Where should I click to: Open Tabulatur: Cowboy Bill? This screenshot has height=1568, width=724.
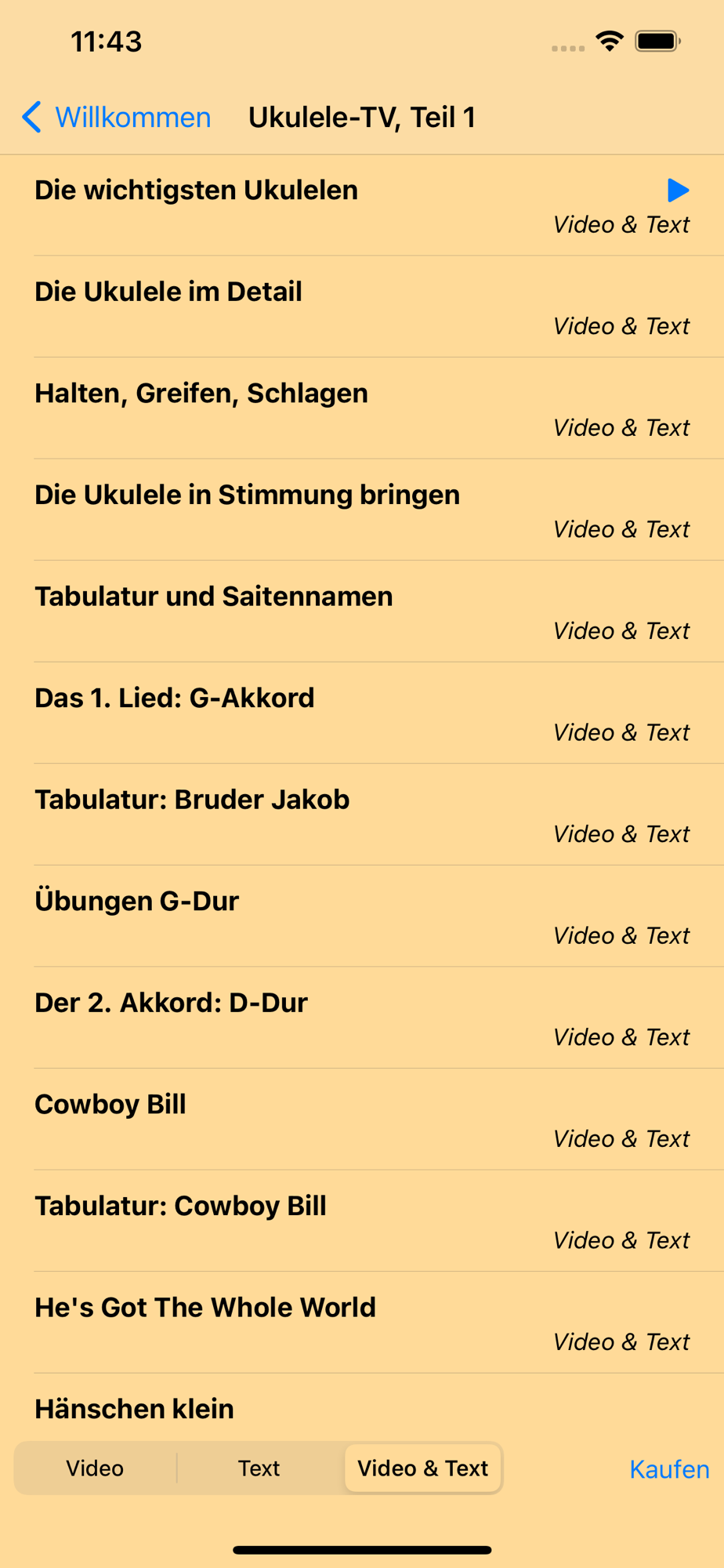click(x=362, y=1221)
